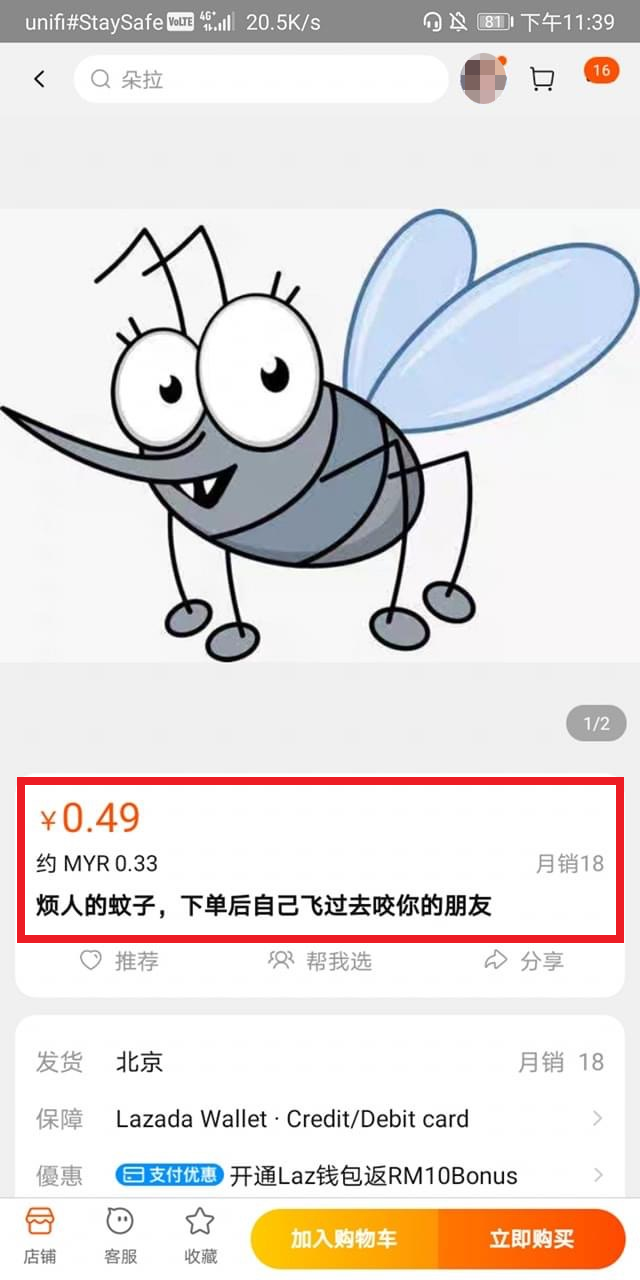Add item to favorites with 收藏
Image resolution: width=640 pixels, height=1280 pixels.
(200, 1236)
